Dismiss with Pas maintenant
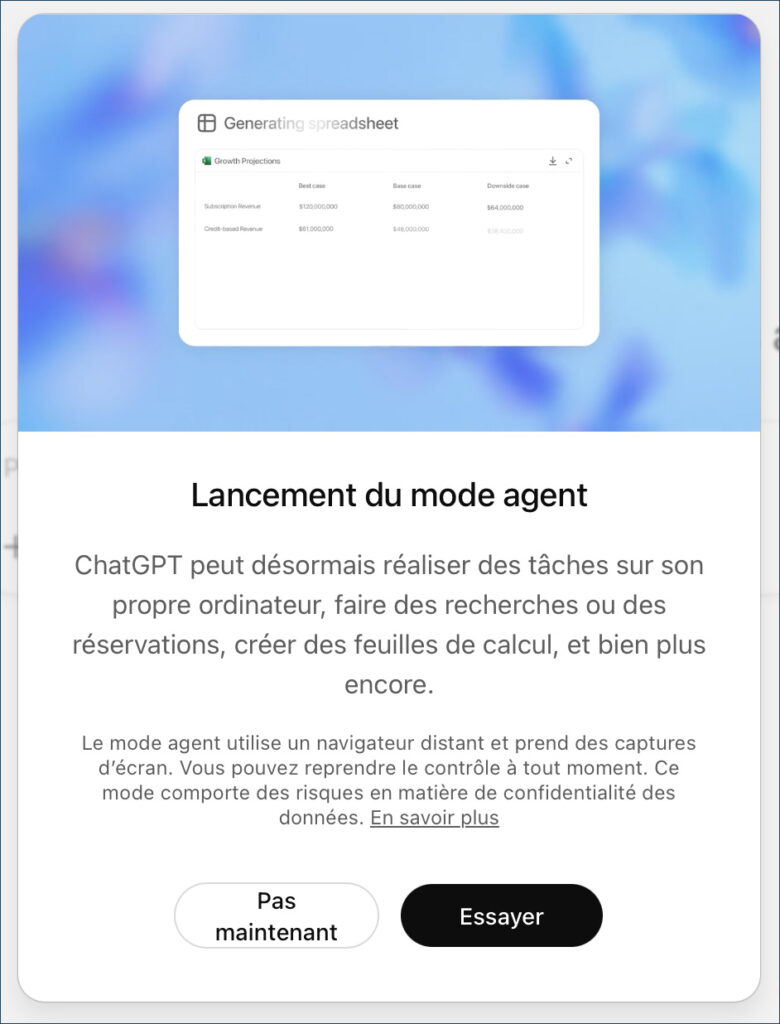Image resolution: width=780 pixels, height=1024 pixels. [x=276, y=915]
